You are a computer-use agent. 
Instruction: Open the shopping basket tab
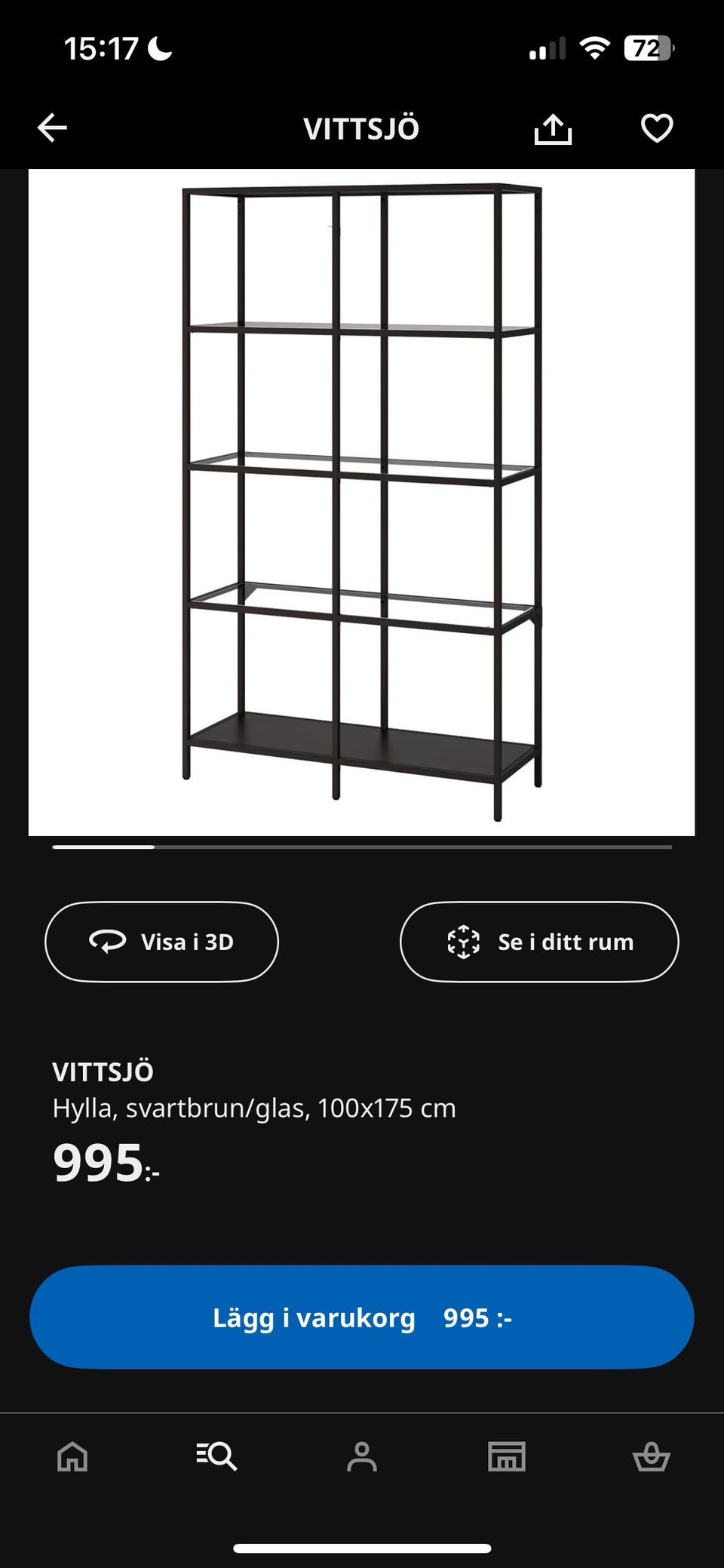[x=651, y=1456]
